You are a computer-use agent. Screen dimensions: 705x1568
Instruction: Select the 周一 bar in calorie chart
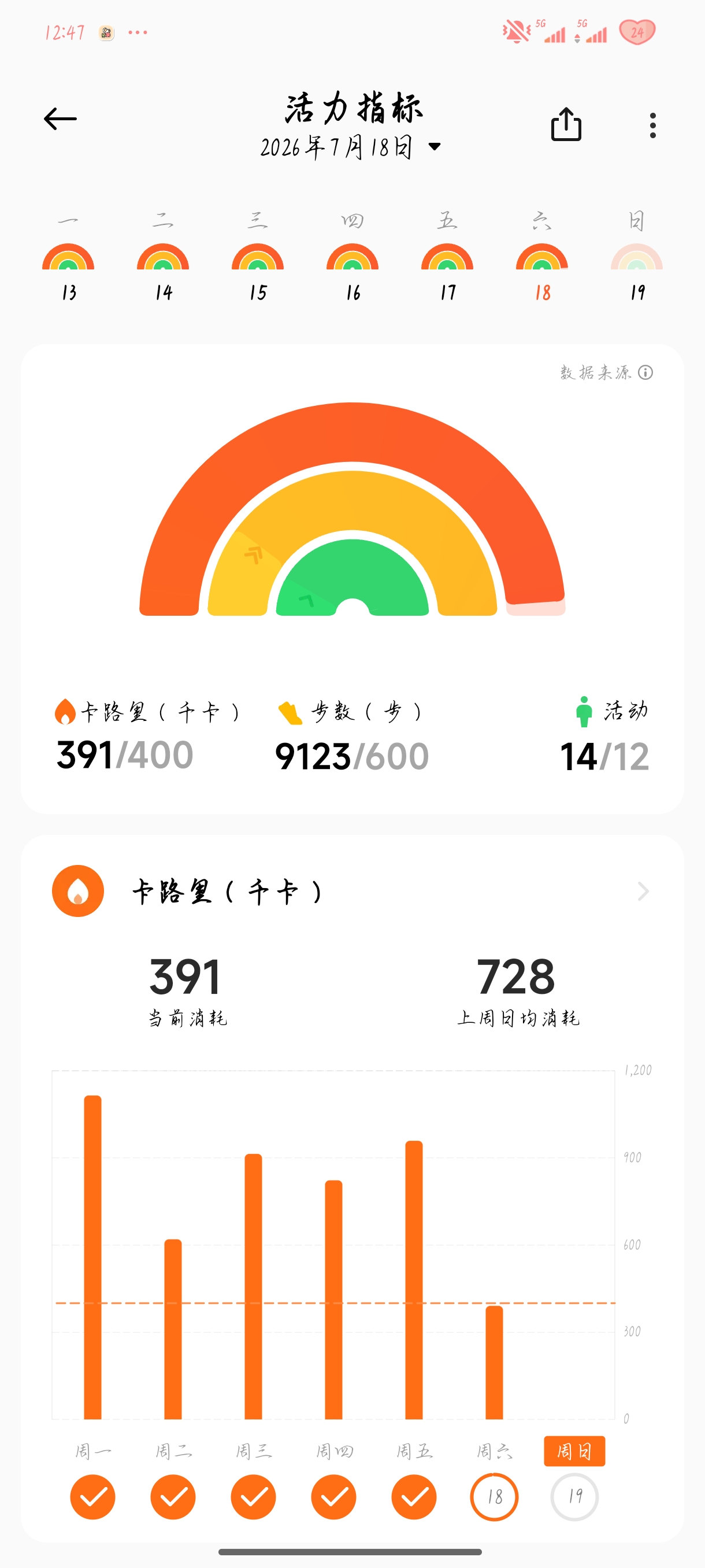[93, 1256]
